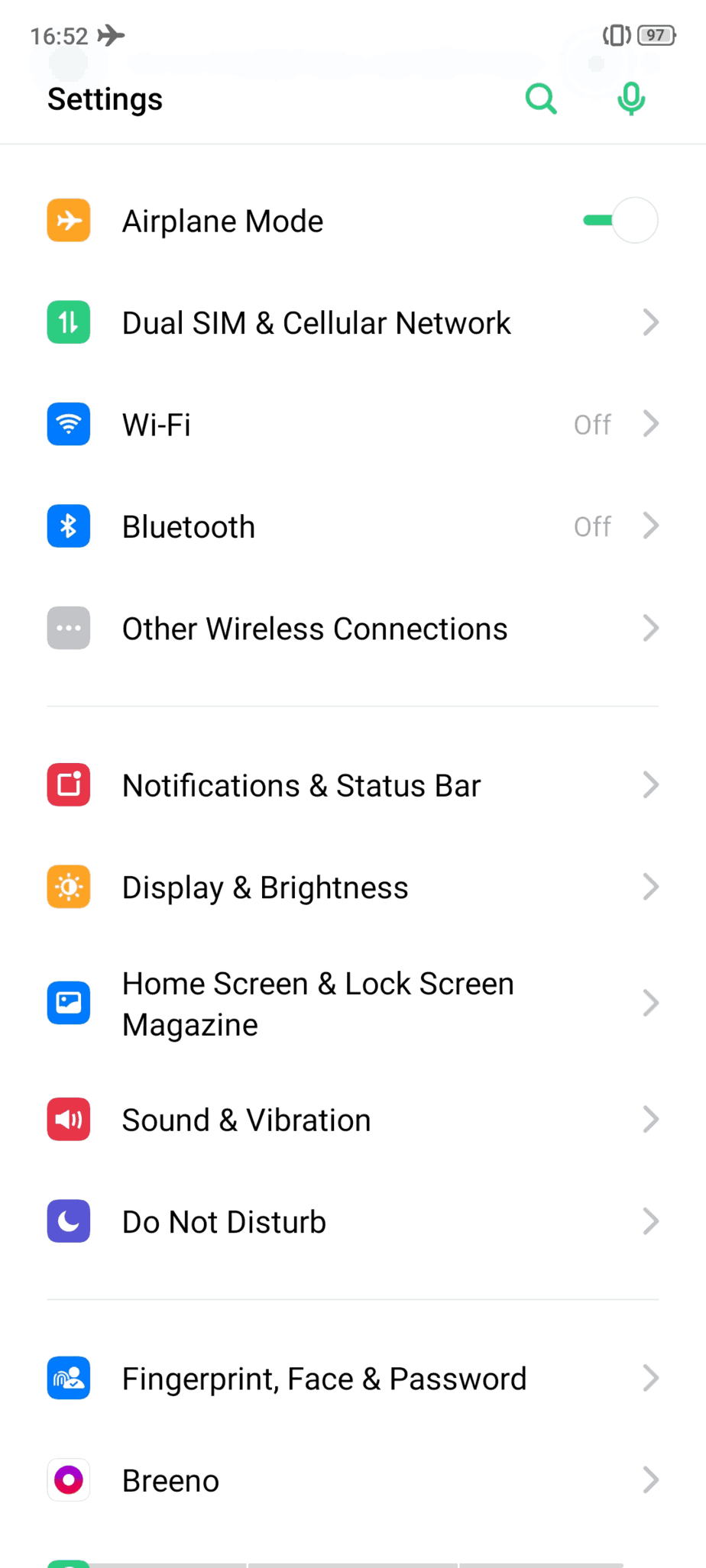Viewport: 706px width, 1568px height.
Task: Open the settings search icon
Action: click(x=541, y=99)
